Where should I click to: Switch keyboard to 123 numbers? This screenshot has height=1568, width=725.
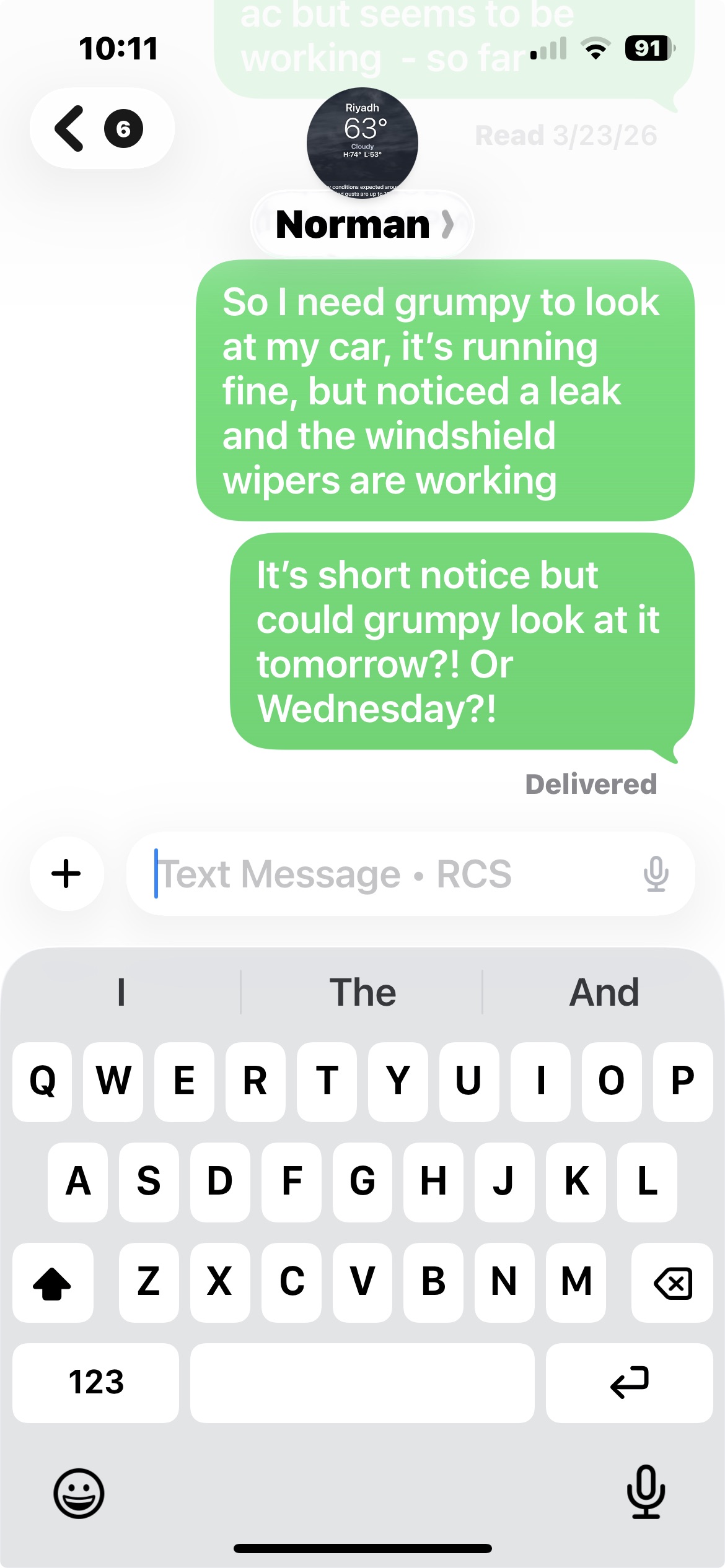pyautogui.click(x=96, y=1382)
